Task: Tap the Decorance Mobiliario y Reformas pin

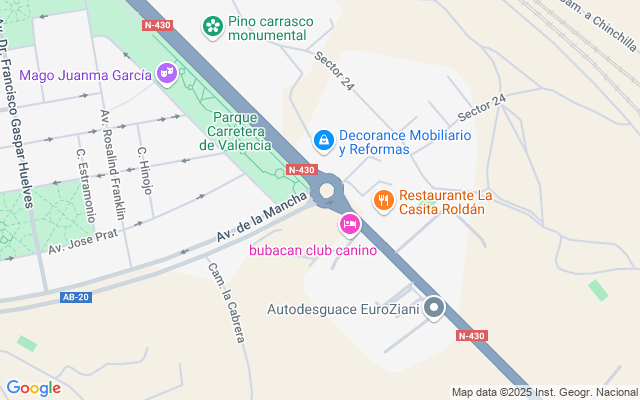Action: point(323,141)
